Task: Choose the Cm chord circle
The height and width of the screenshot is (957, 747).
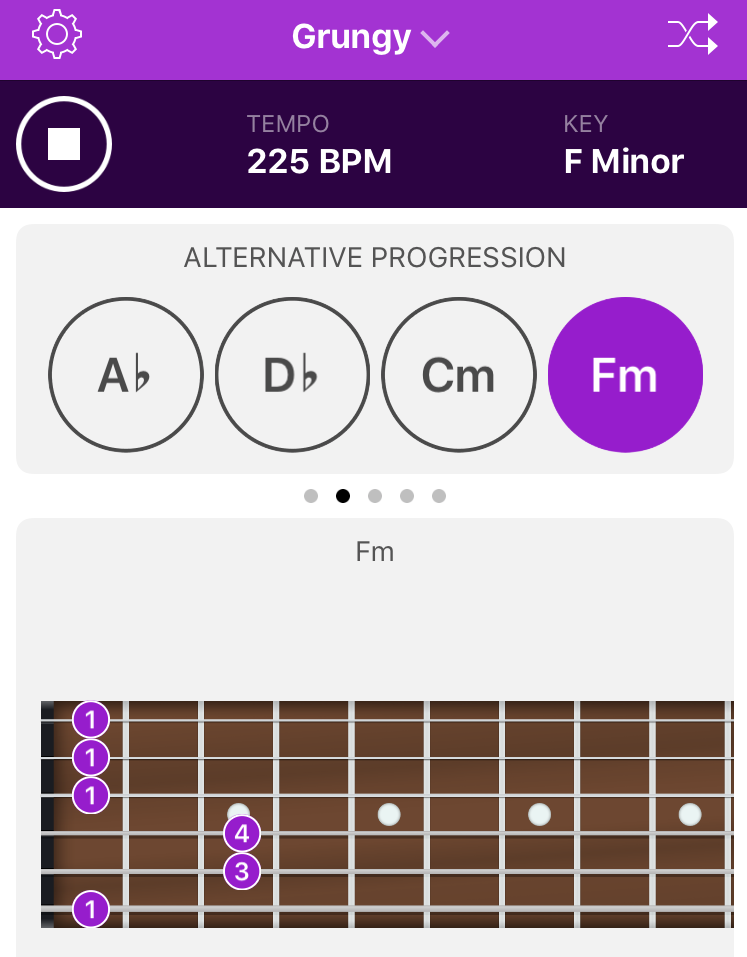Action: click(459, 375)
